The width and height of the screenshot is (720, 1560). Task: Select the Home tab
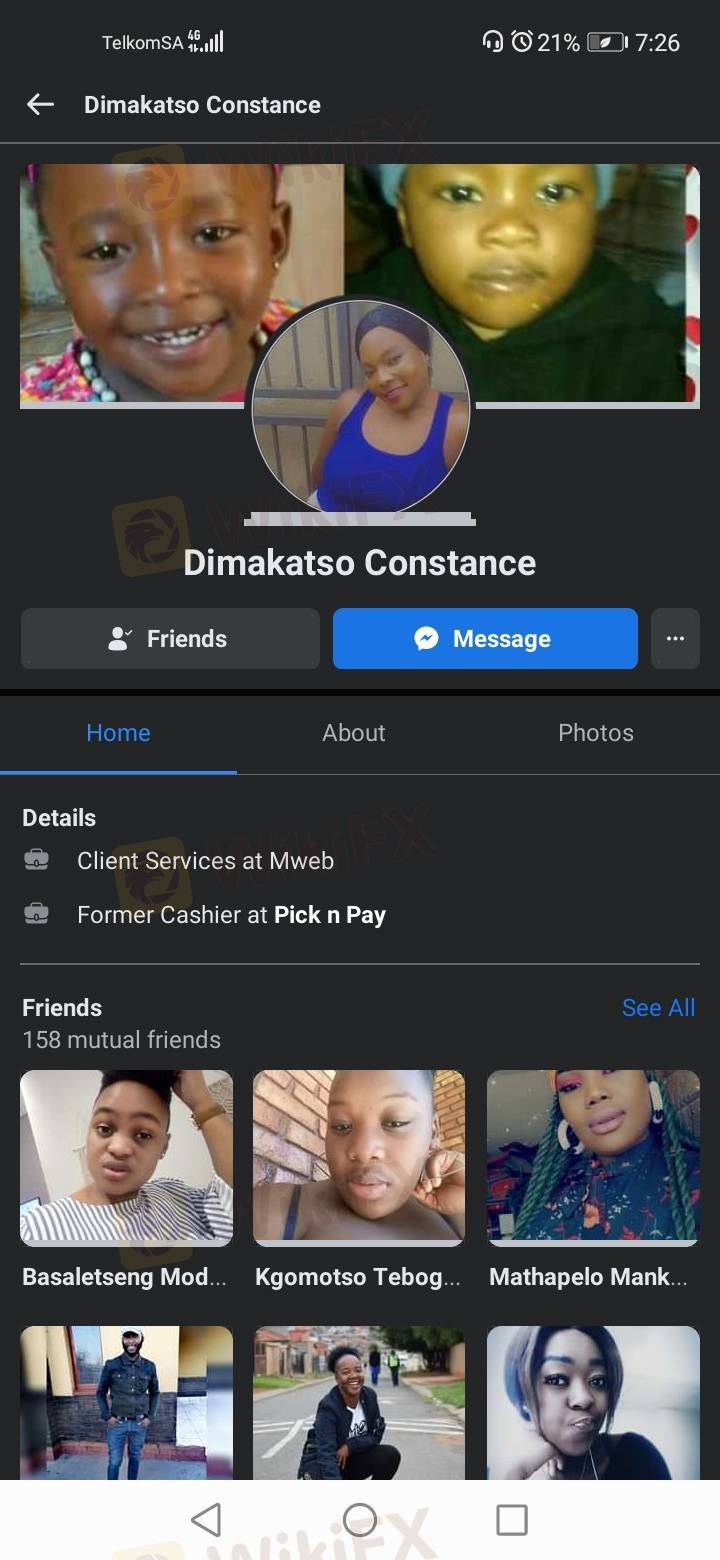pyautogui.click(x=118, y=733)
